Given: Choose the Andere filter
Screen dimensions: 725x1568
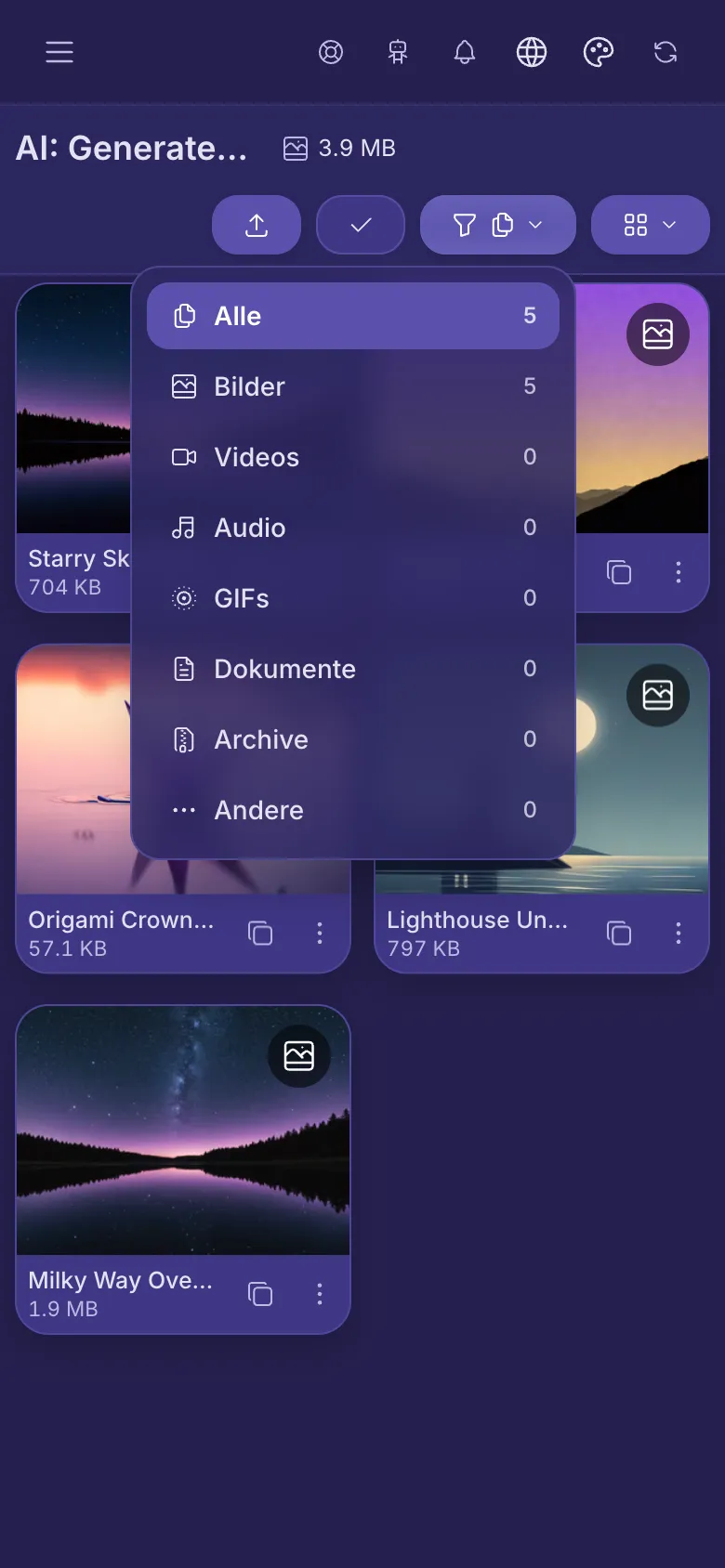Looking at the screenshot, I should [x=353, y=810].
